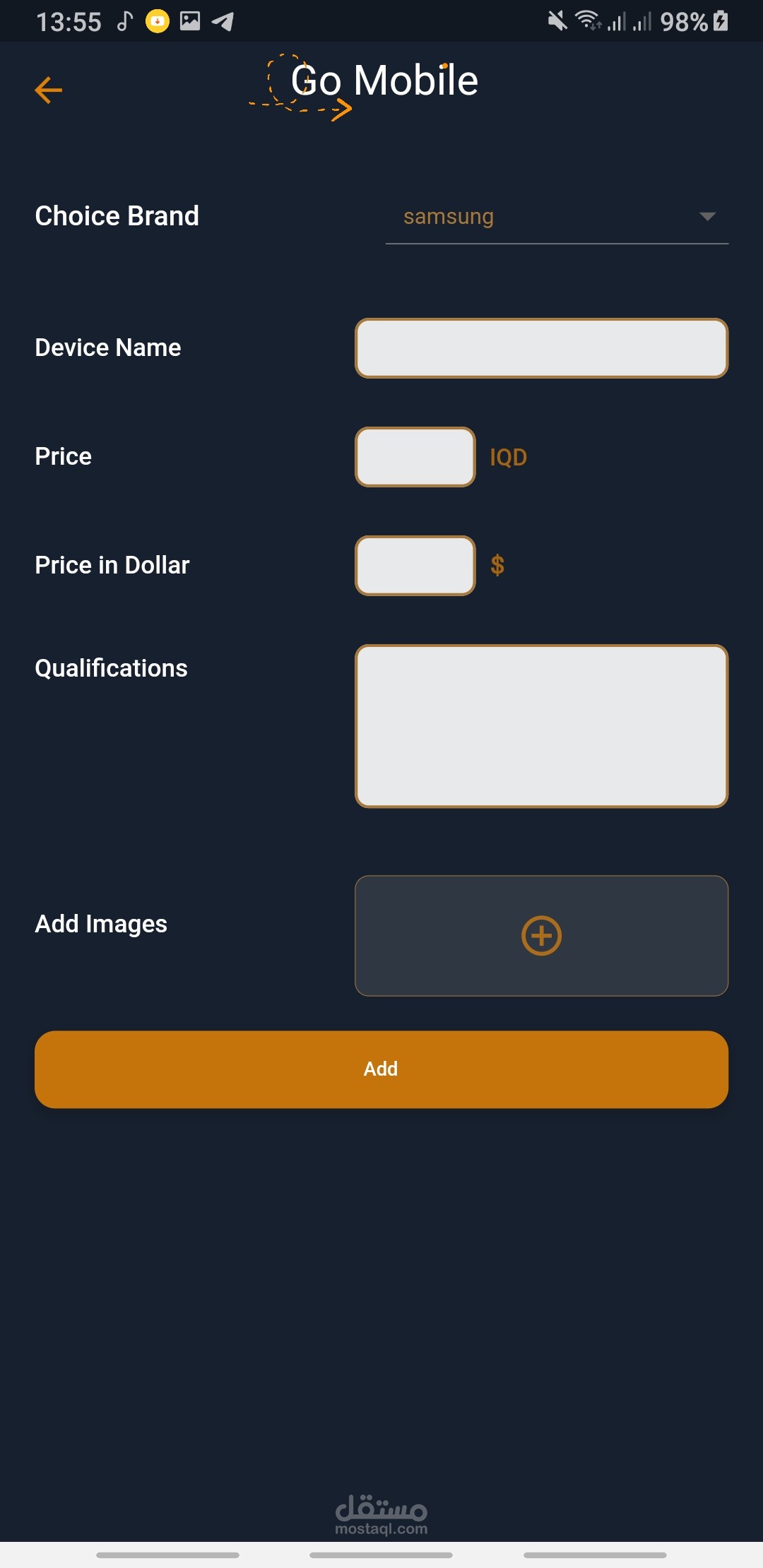Screen dimensions: 763x1568
Task: Submit the form with the Add button
Action: (381, 1069)
